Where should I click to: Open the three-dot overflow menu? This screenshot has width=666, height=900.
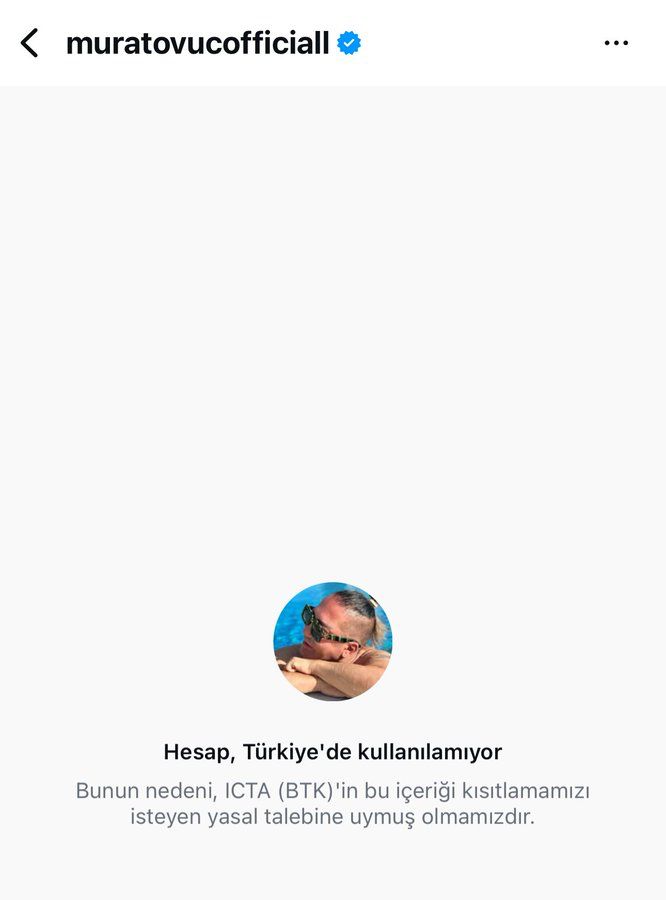(616, 43)
